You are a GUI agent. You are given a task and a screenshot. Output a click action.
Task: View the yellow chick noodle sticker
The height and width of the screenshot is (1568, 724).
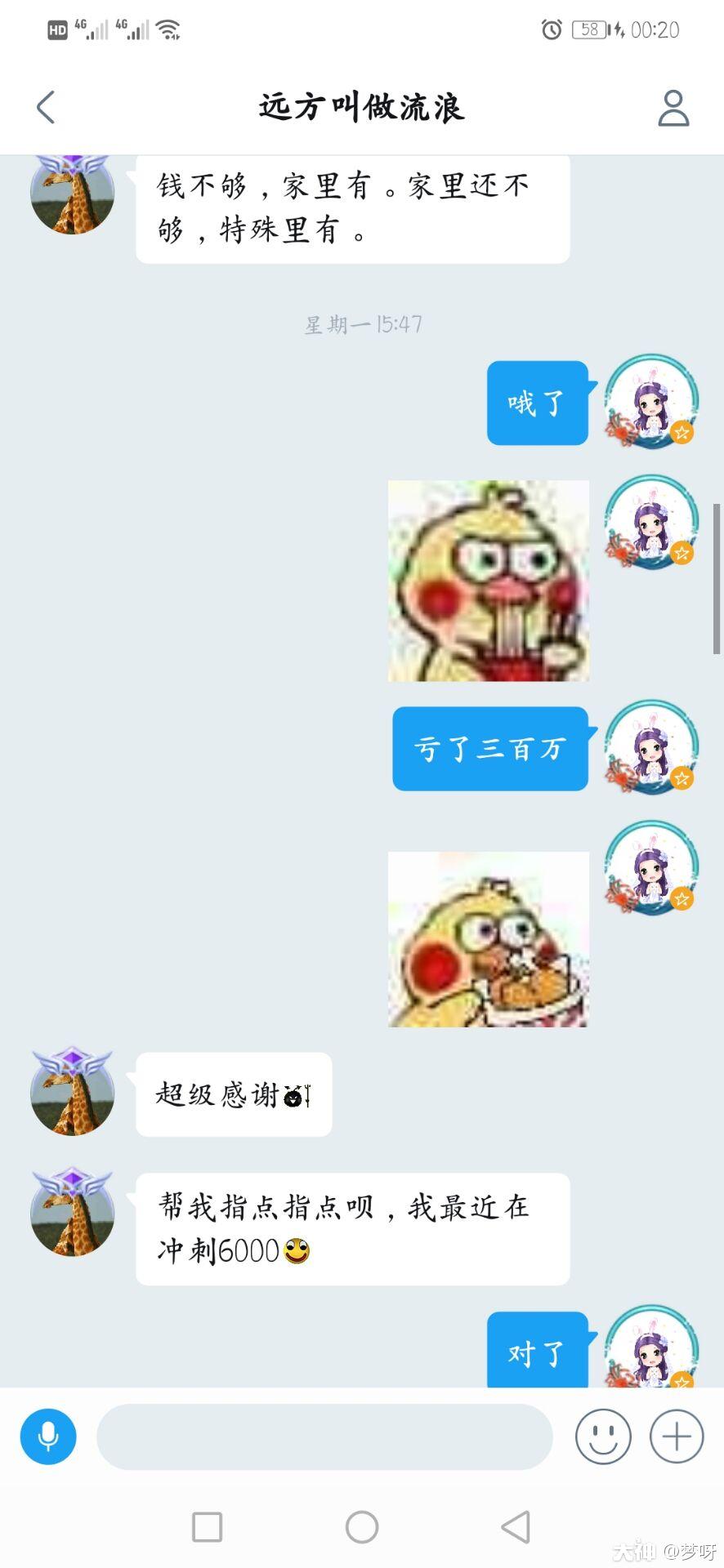coord(489,581)
